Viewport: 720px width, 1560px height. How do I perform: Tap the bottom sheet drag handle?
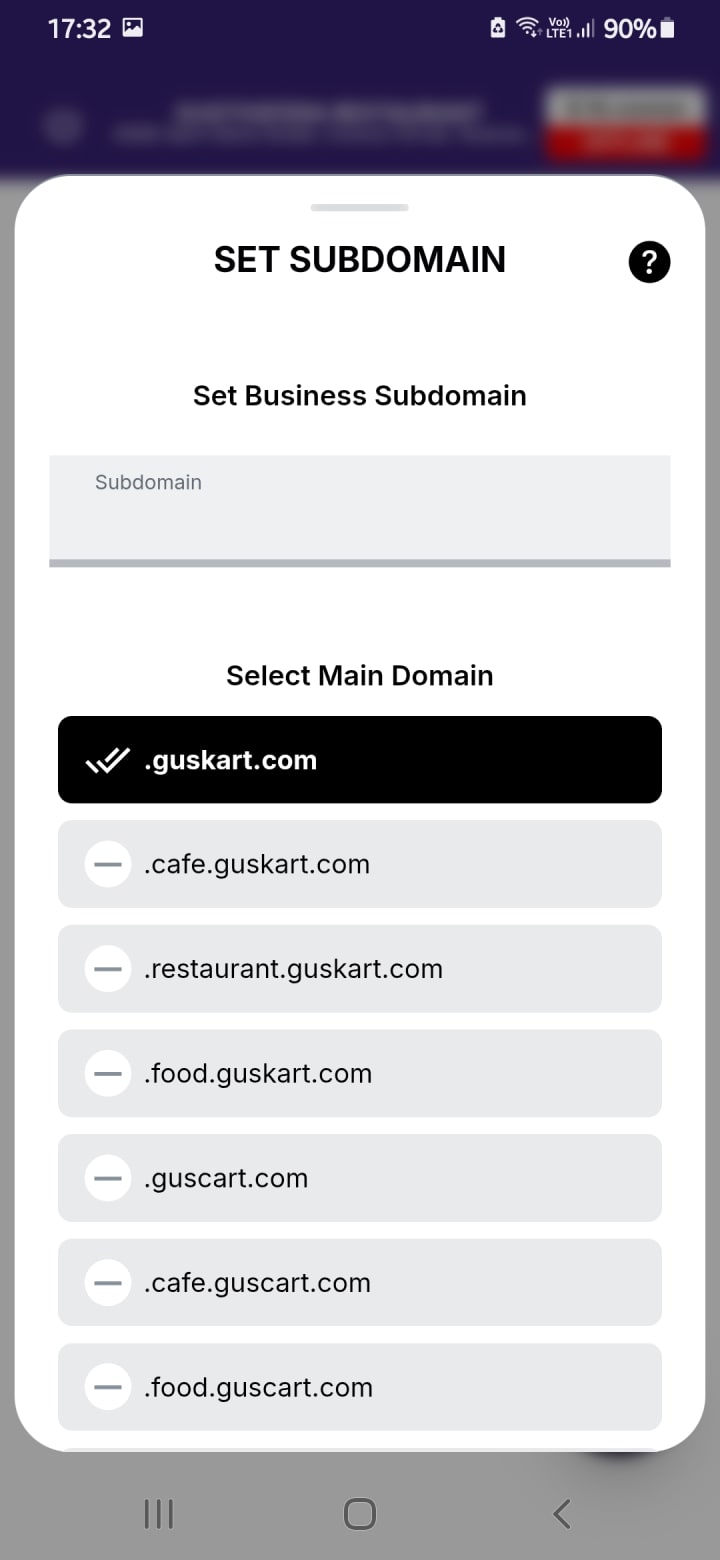360,208
